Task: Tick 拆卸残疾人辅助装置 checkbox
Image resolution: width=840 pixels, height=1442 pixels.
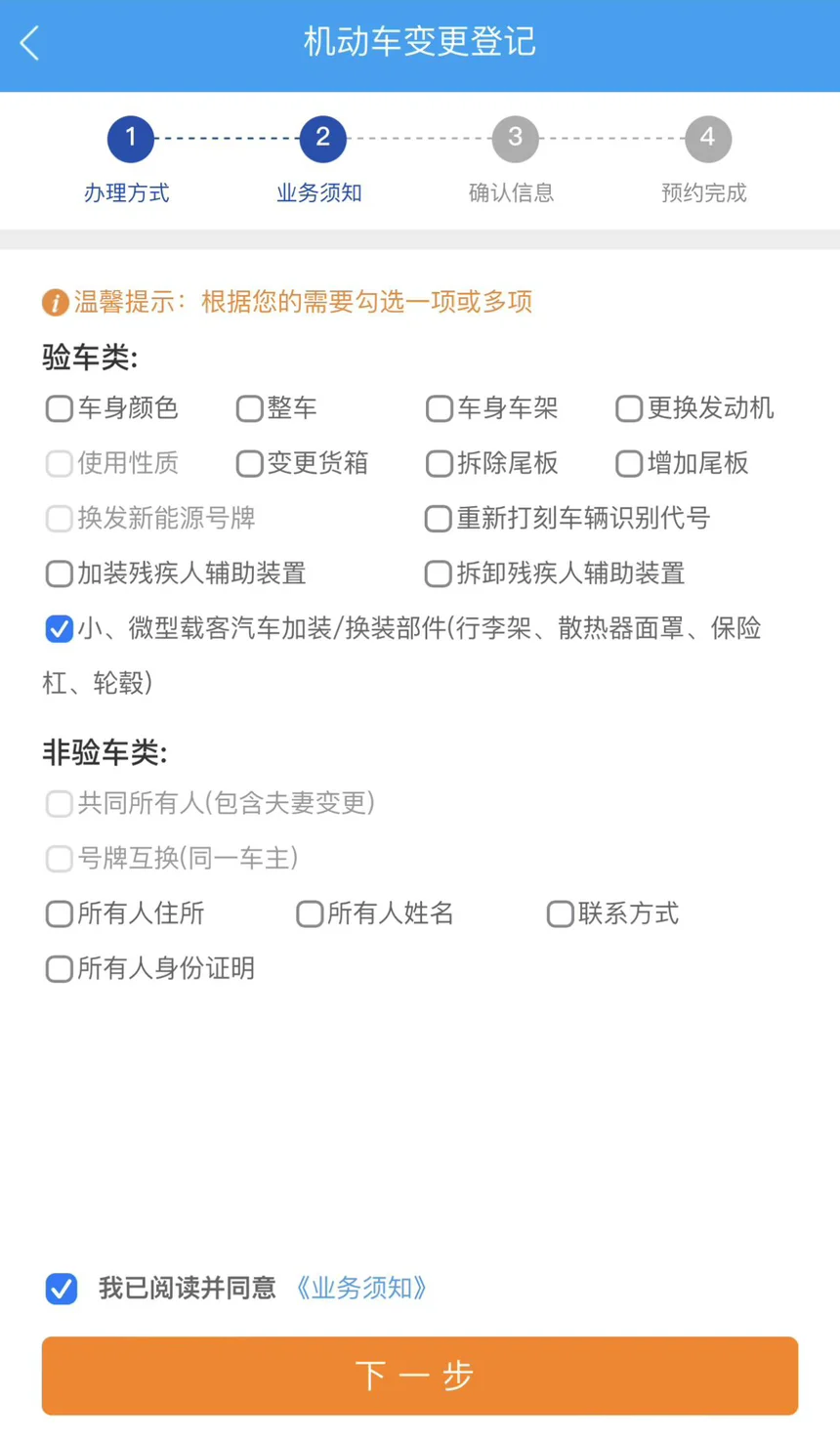Action: 438,573
